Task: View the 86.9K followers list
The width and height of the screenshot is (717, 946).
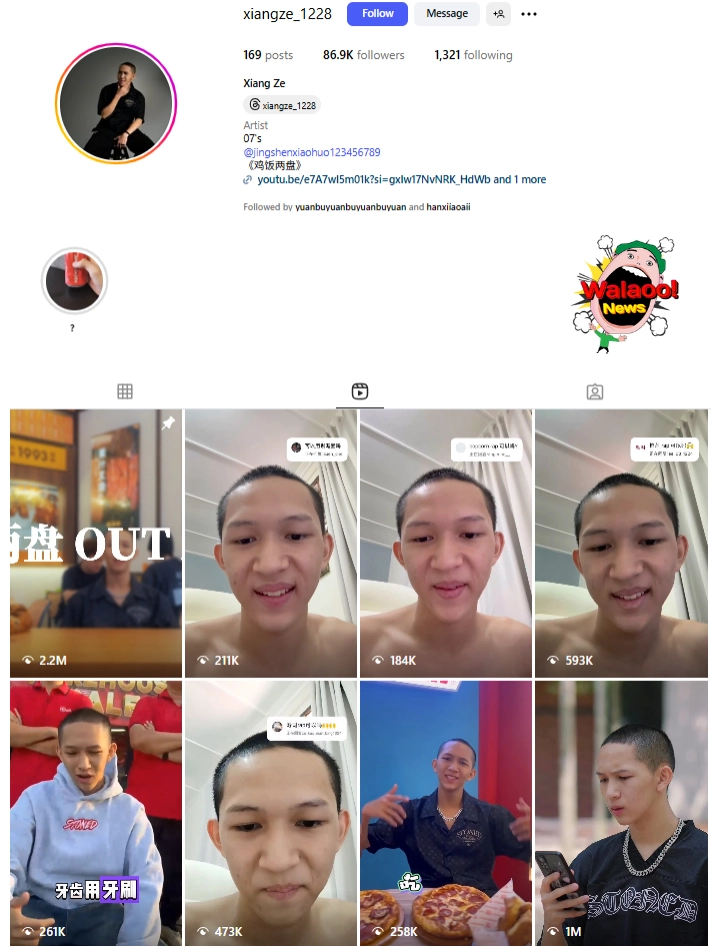Action: pyautogui.click(x=363, y=55)
